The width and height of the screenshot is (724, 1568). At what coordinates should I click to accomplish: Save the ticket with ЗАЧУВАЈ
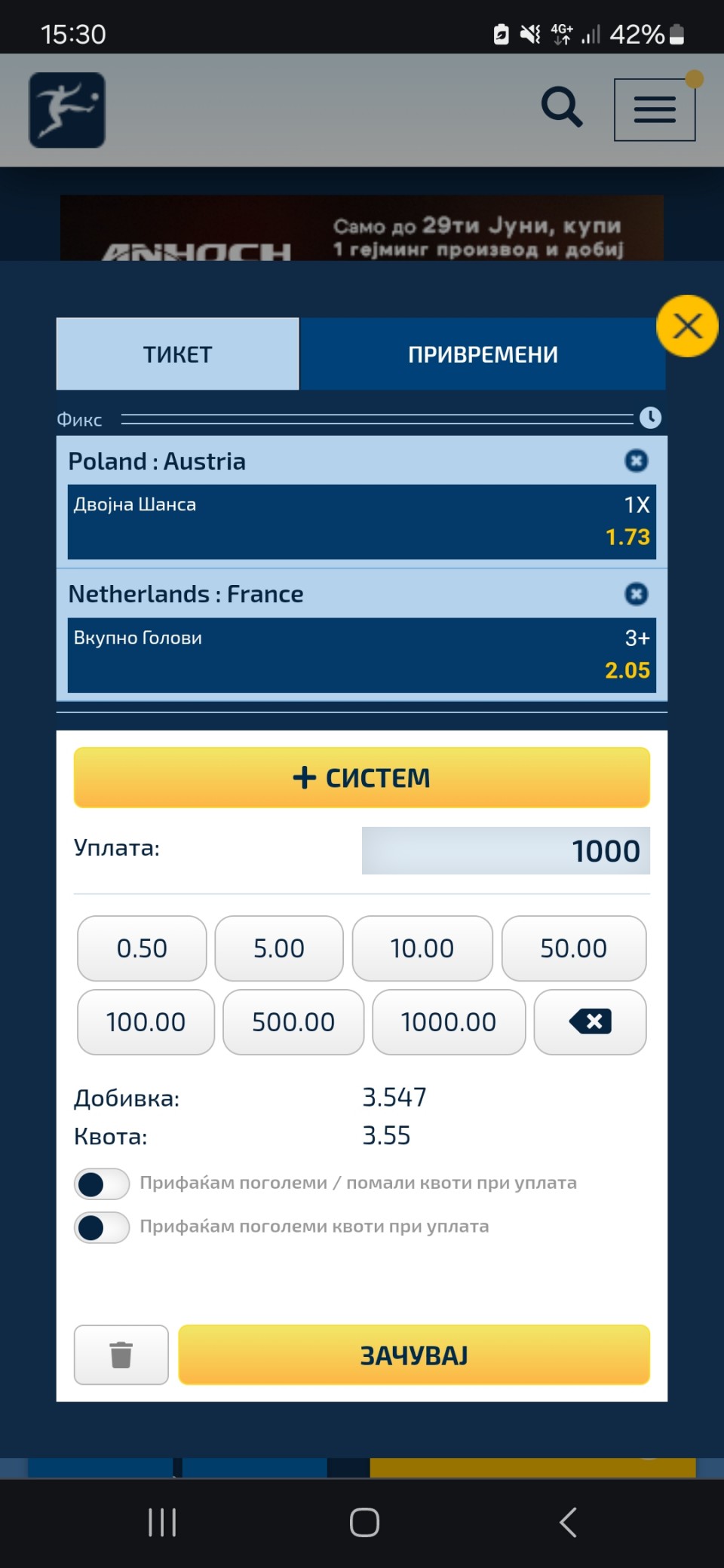point(414,1355)
